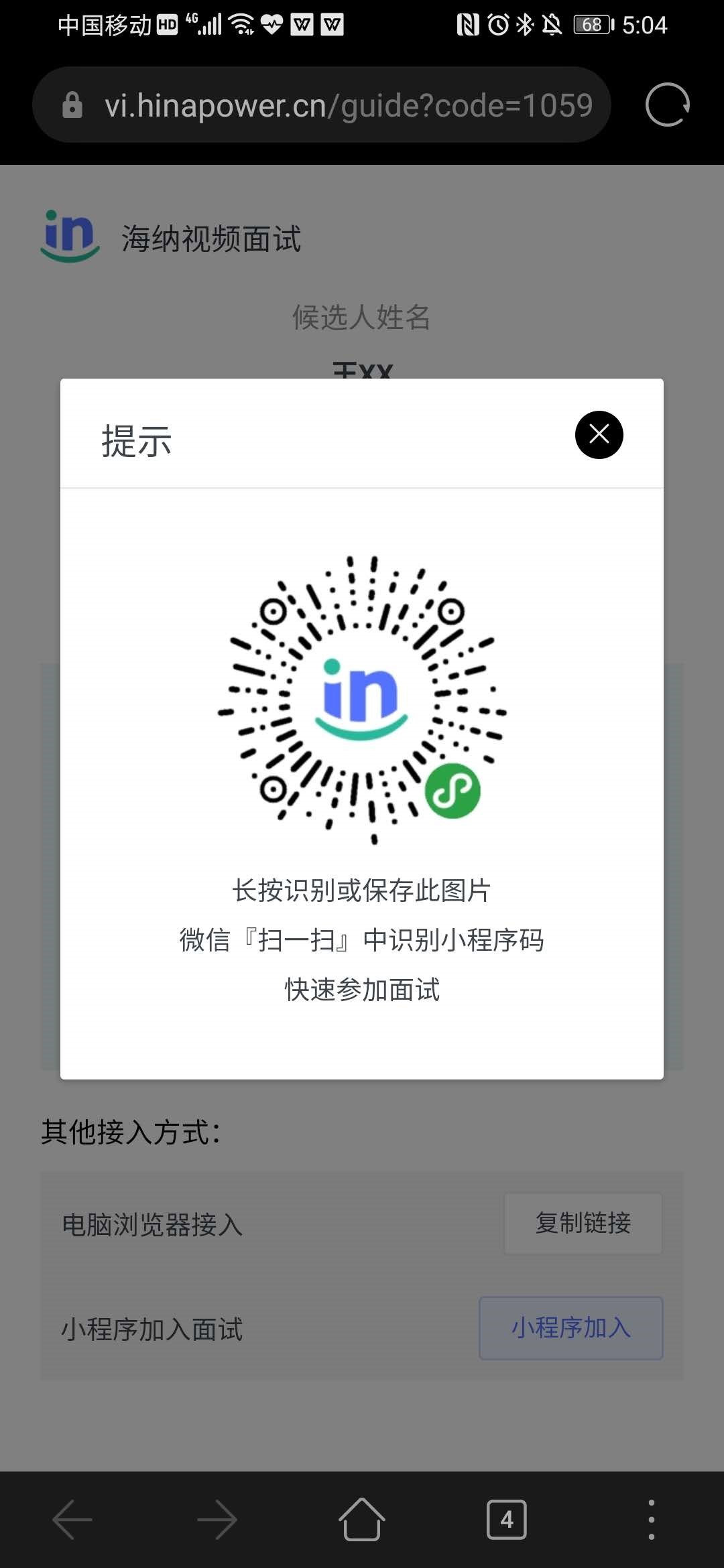Open the browser home page
This screenshot has height=1568, width=724.
(x=362, y=1519)
